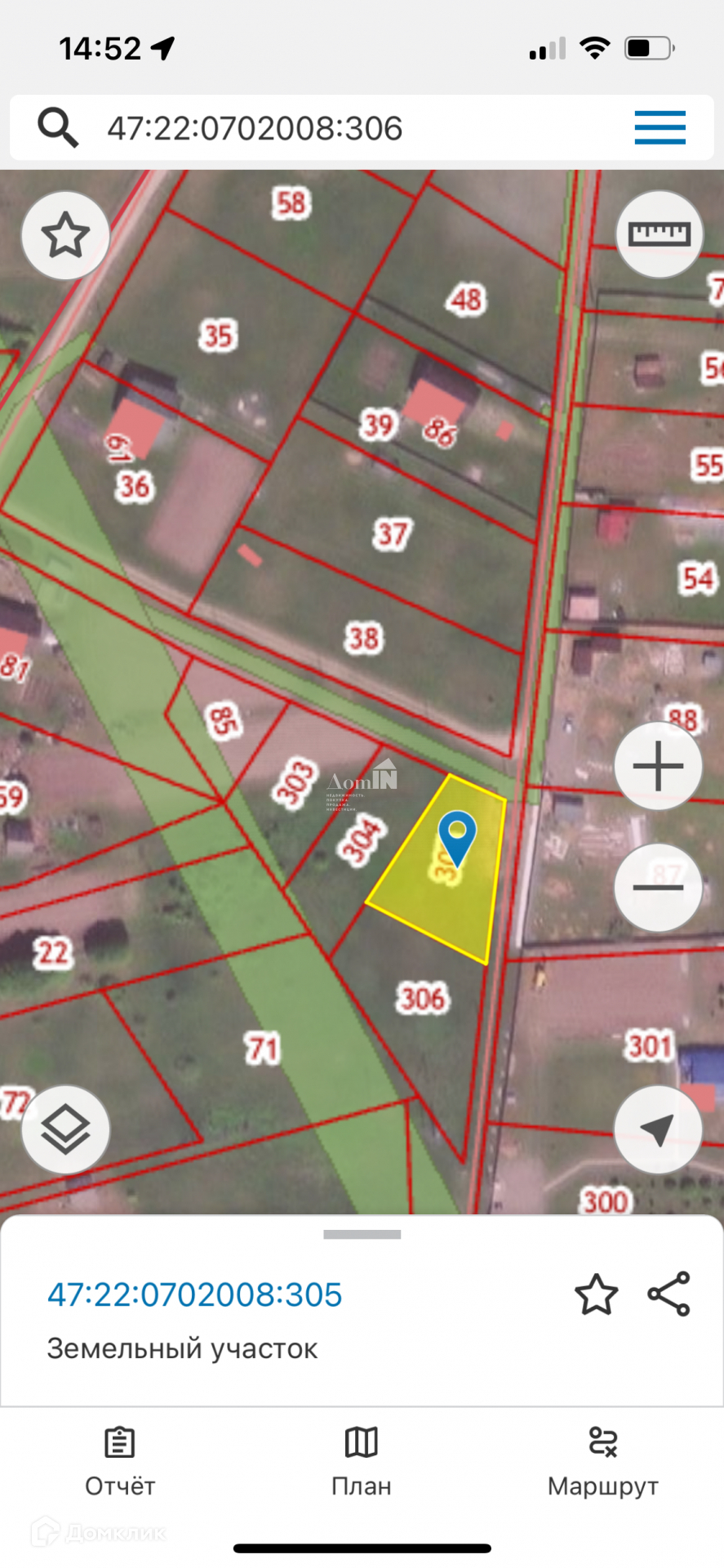Center map on my location
The height and width of the screenshot is (1568, 724).
click(658, 1130)
